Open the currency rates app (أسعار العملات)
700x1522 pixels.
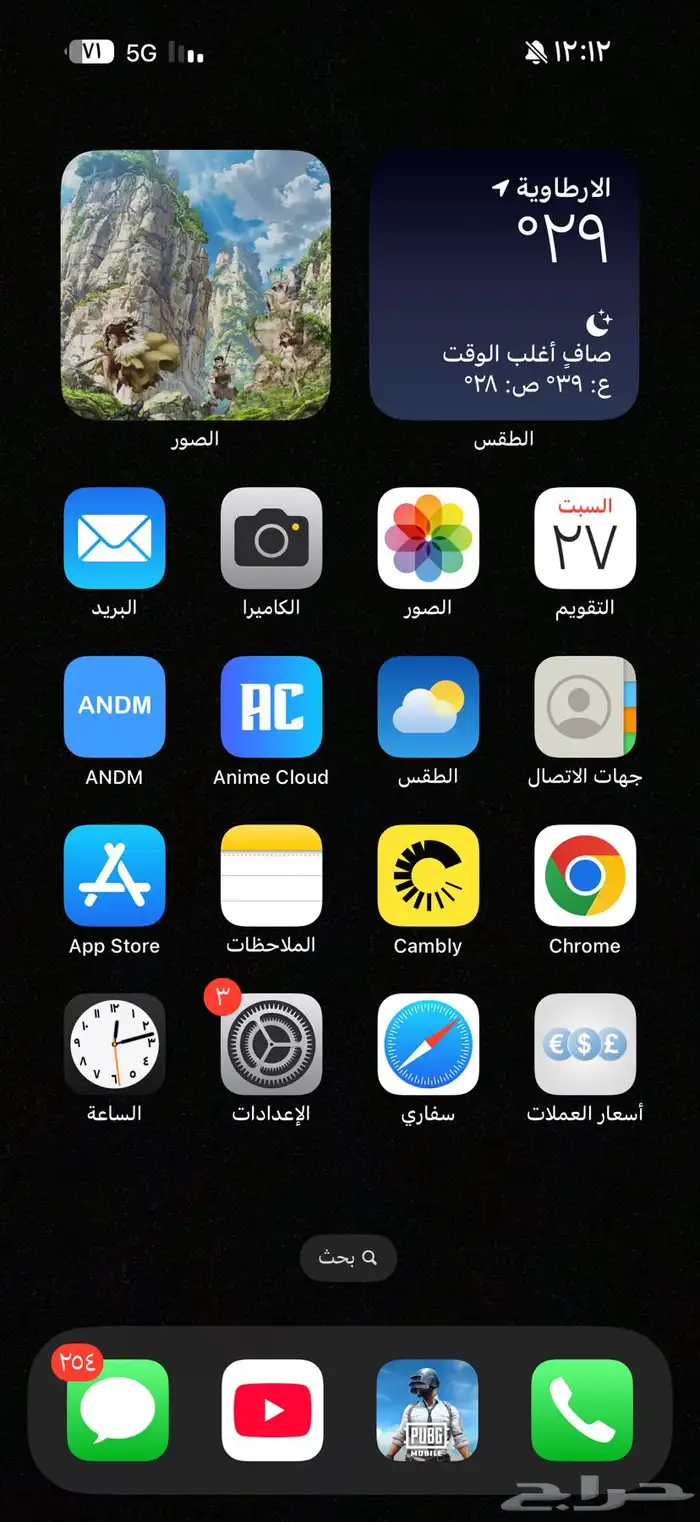585,1044
